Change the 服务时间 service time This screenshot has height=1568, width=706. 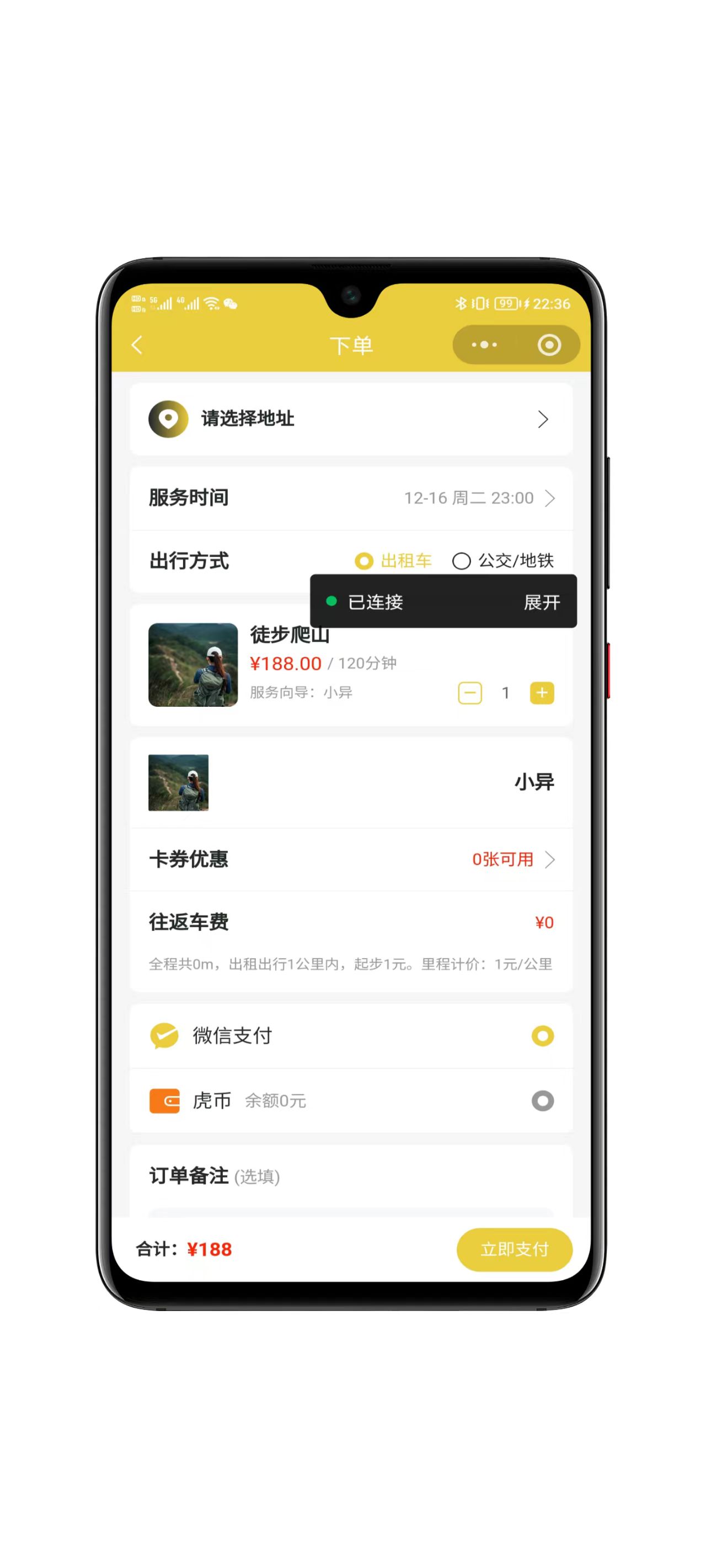[x=479, y=498]
